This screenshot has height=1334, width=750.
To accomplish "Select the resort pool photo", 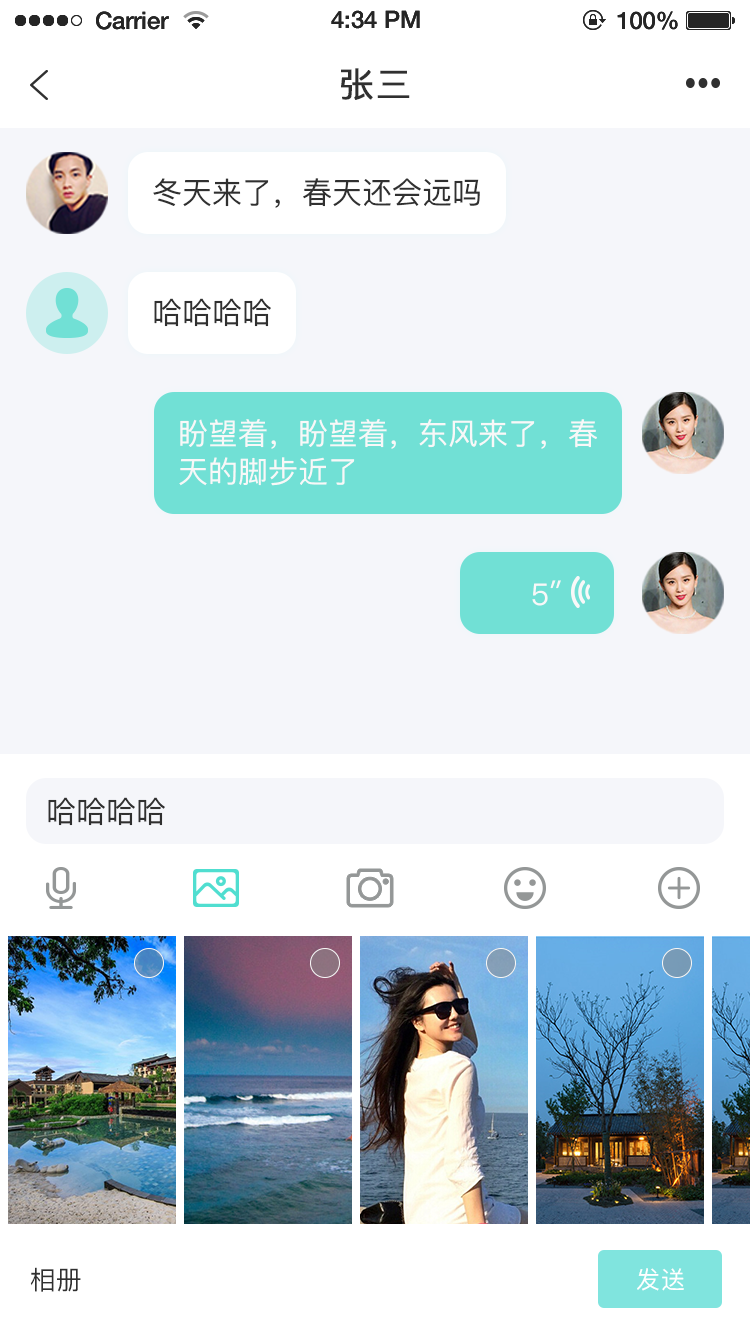I will click(x=148, y=963).
